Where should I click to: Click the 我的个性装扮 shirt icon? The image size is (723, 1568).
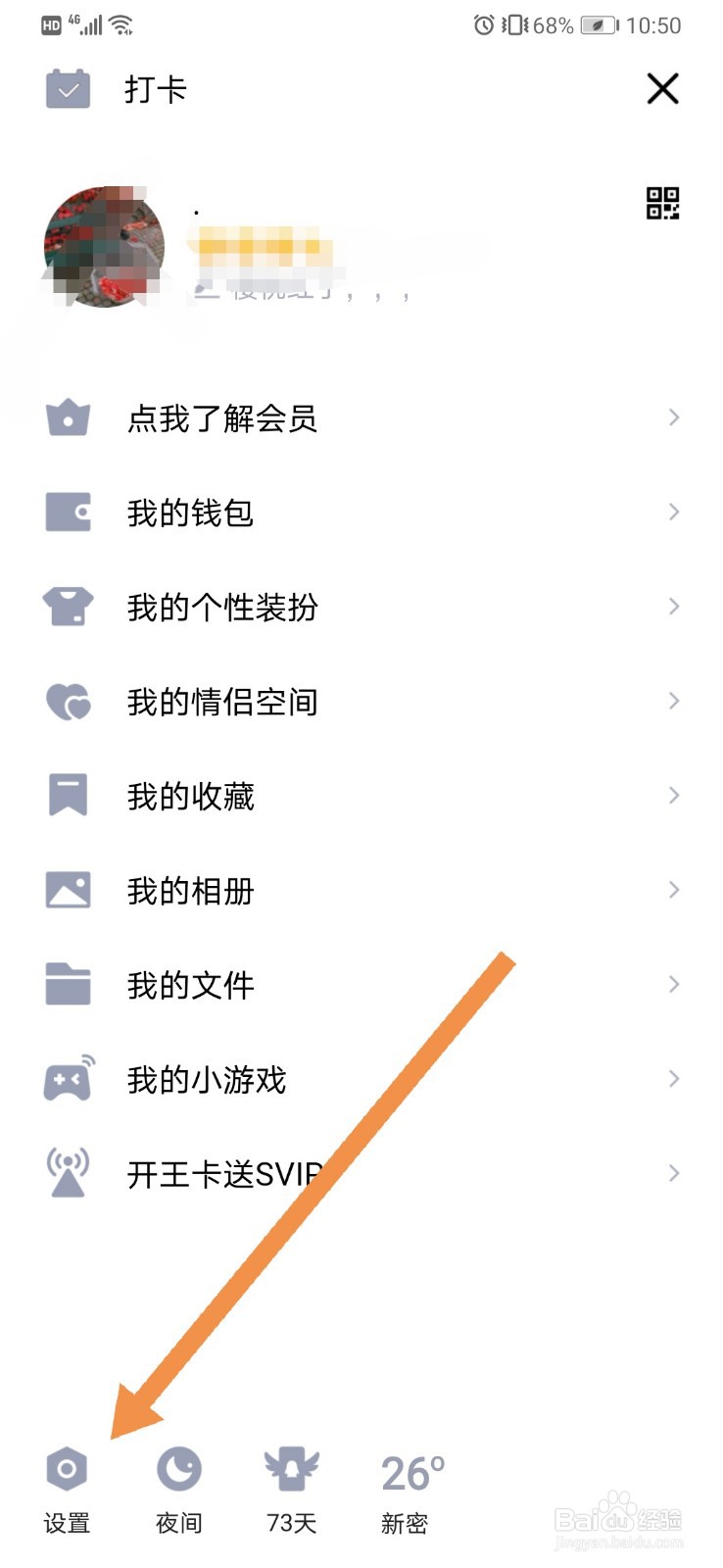[67, 606]
